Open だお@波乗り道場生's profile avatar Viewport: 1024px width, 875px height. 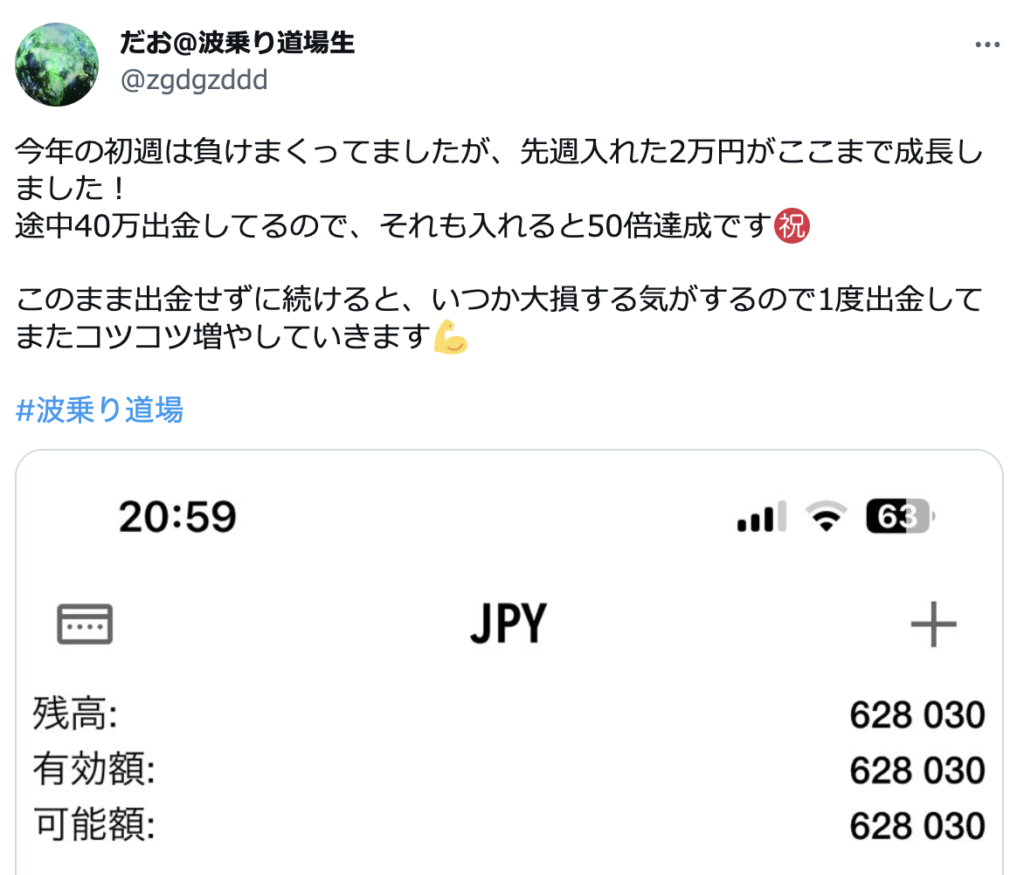57,64
